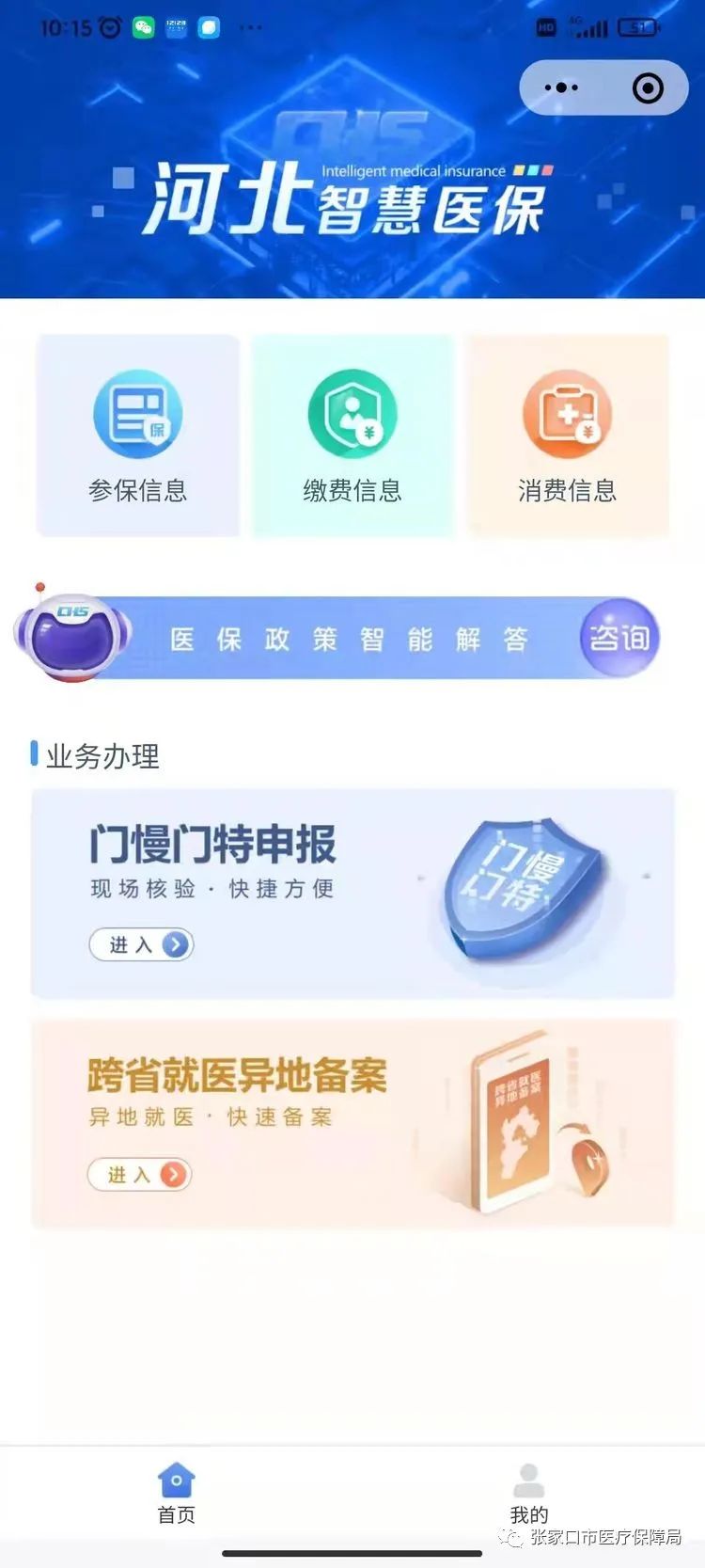Open 参保信息 card
Screen dimensions: 705x1568
coord(138,436)
